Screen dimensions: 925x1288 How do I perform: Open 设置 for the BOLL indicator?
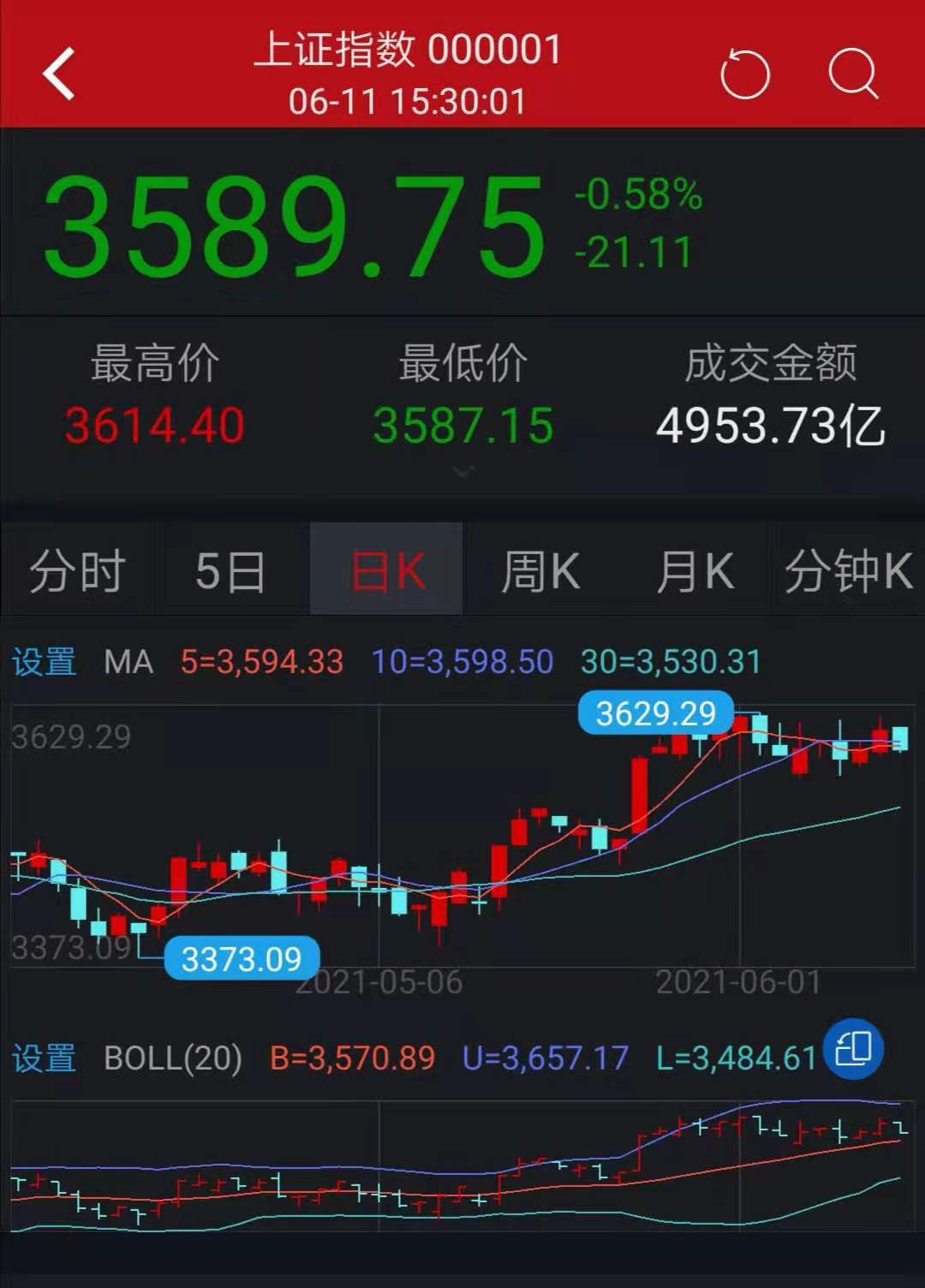pos(44,1058)
